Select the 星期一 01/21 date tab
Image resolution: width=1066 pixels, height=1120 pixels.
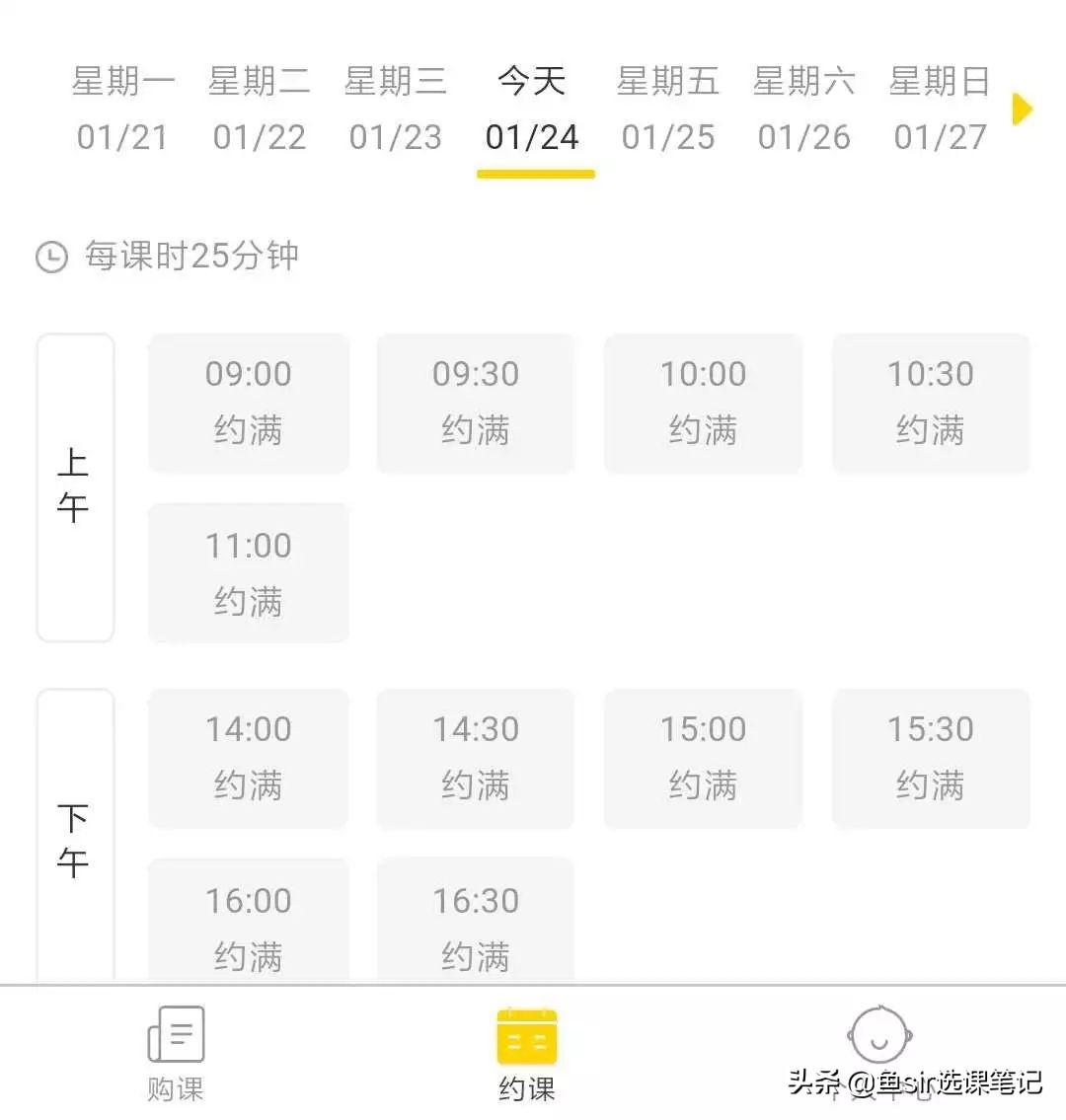tap(121, 109)
